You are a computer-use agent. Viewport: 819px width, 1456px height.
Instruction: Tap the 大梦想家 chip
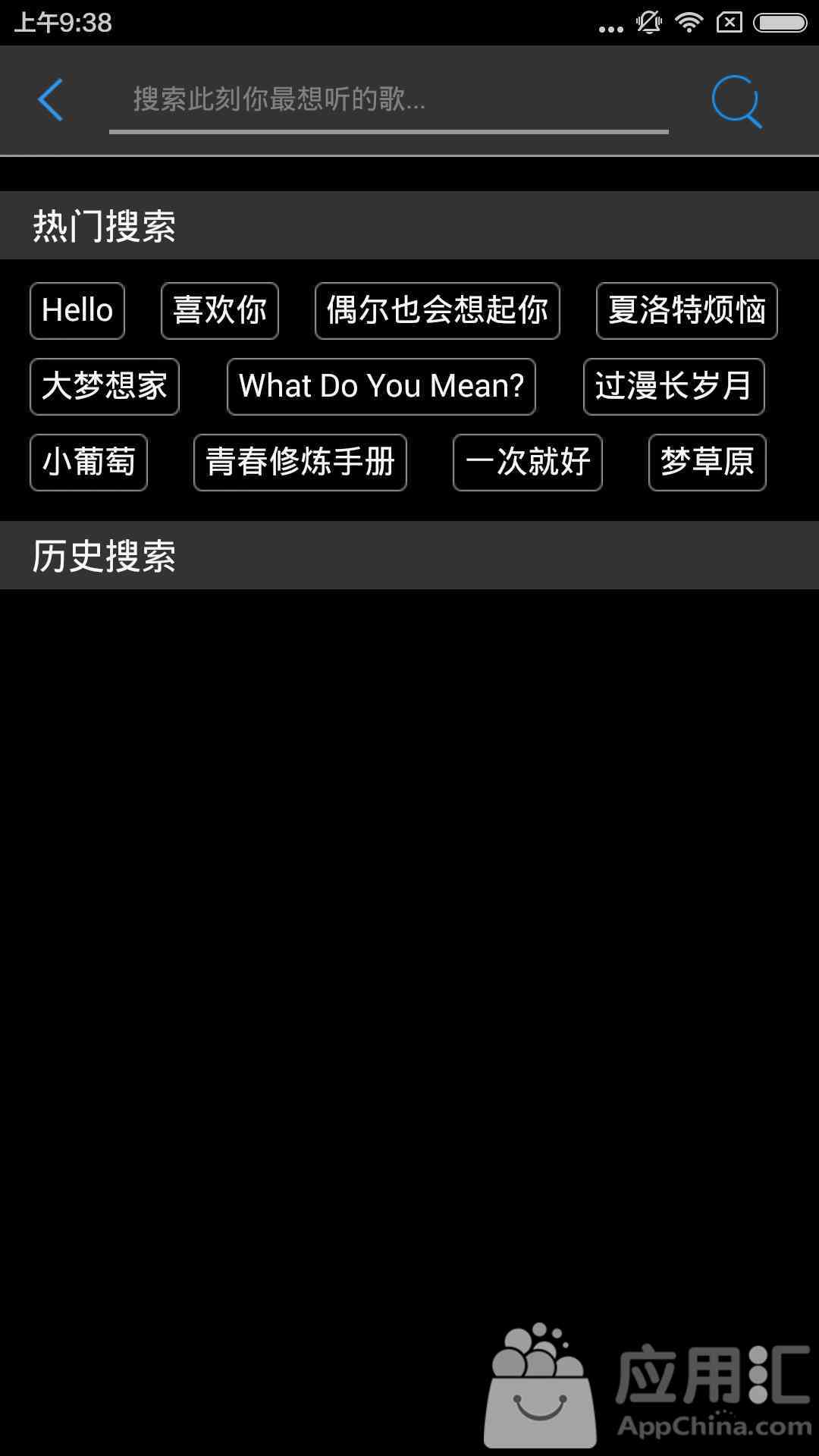point(105,387)
